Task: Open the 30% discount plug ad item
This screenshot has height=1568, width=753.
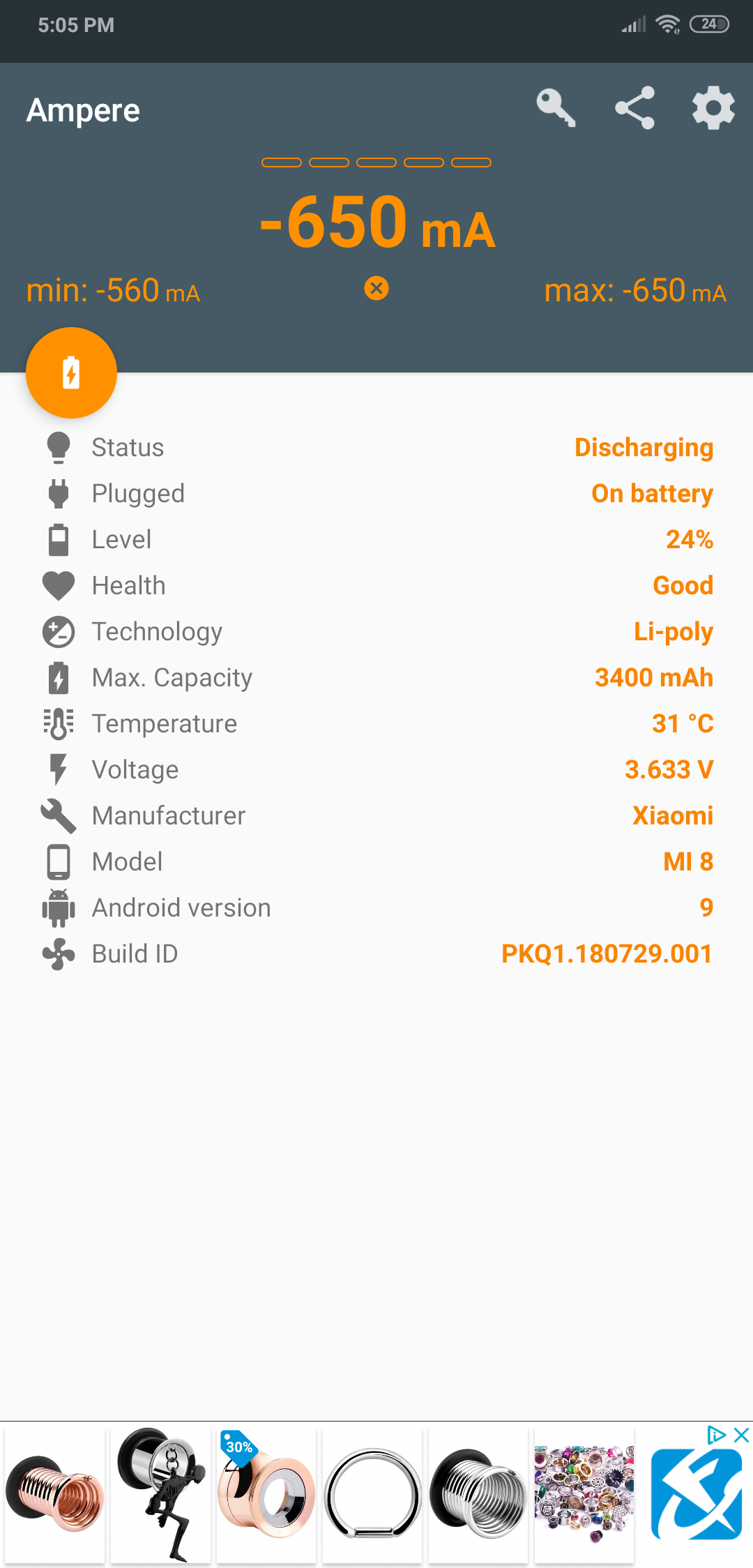Action: coord(266,1495)
